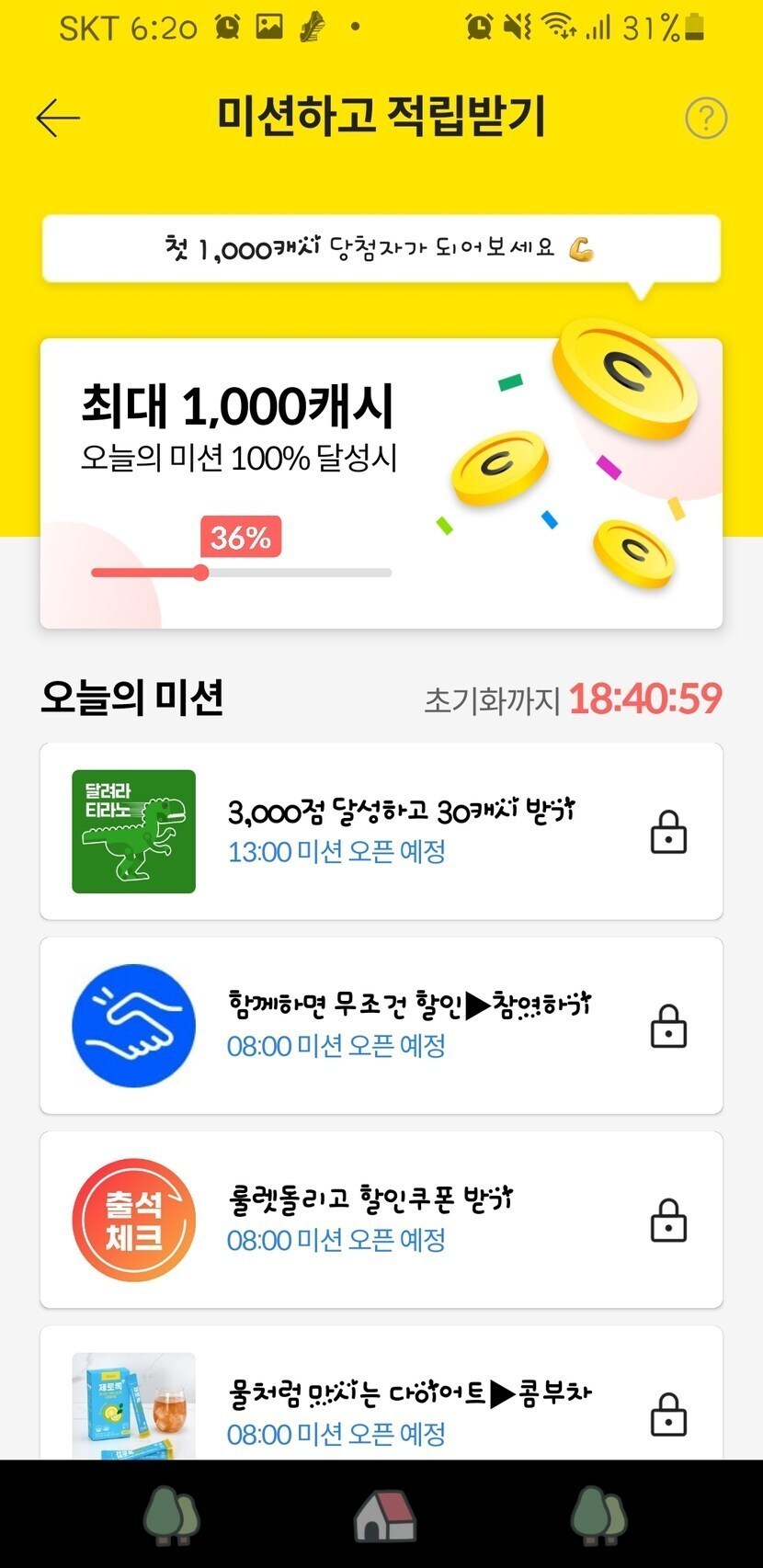Open the 룰렛돌리고 할인쿠폰 받기 mission

(x=381, y=1220)
